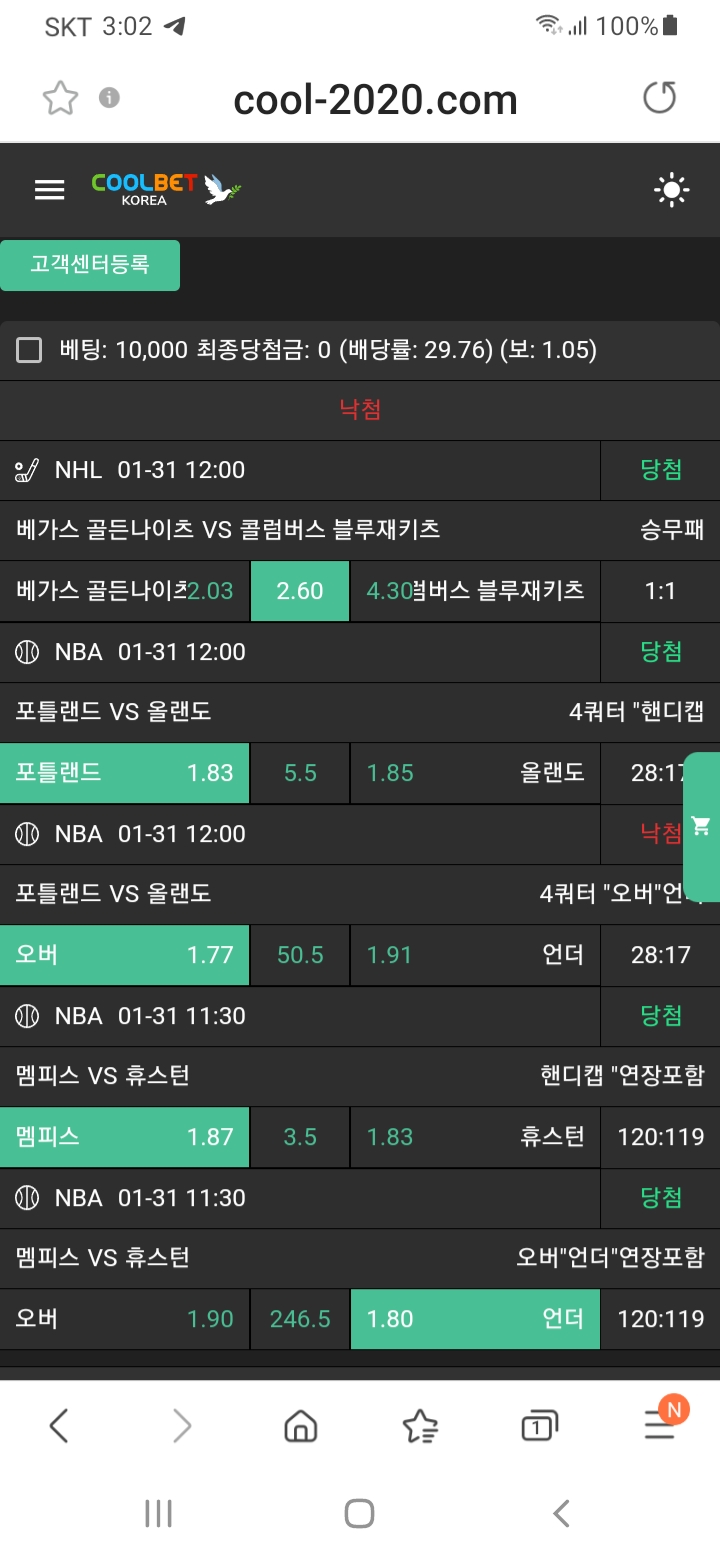This screenshot has height=1560, width=720.
Task: Toggle the brightness theme icon
Action: point(671,190)
